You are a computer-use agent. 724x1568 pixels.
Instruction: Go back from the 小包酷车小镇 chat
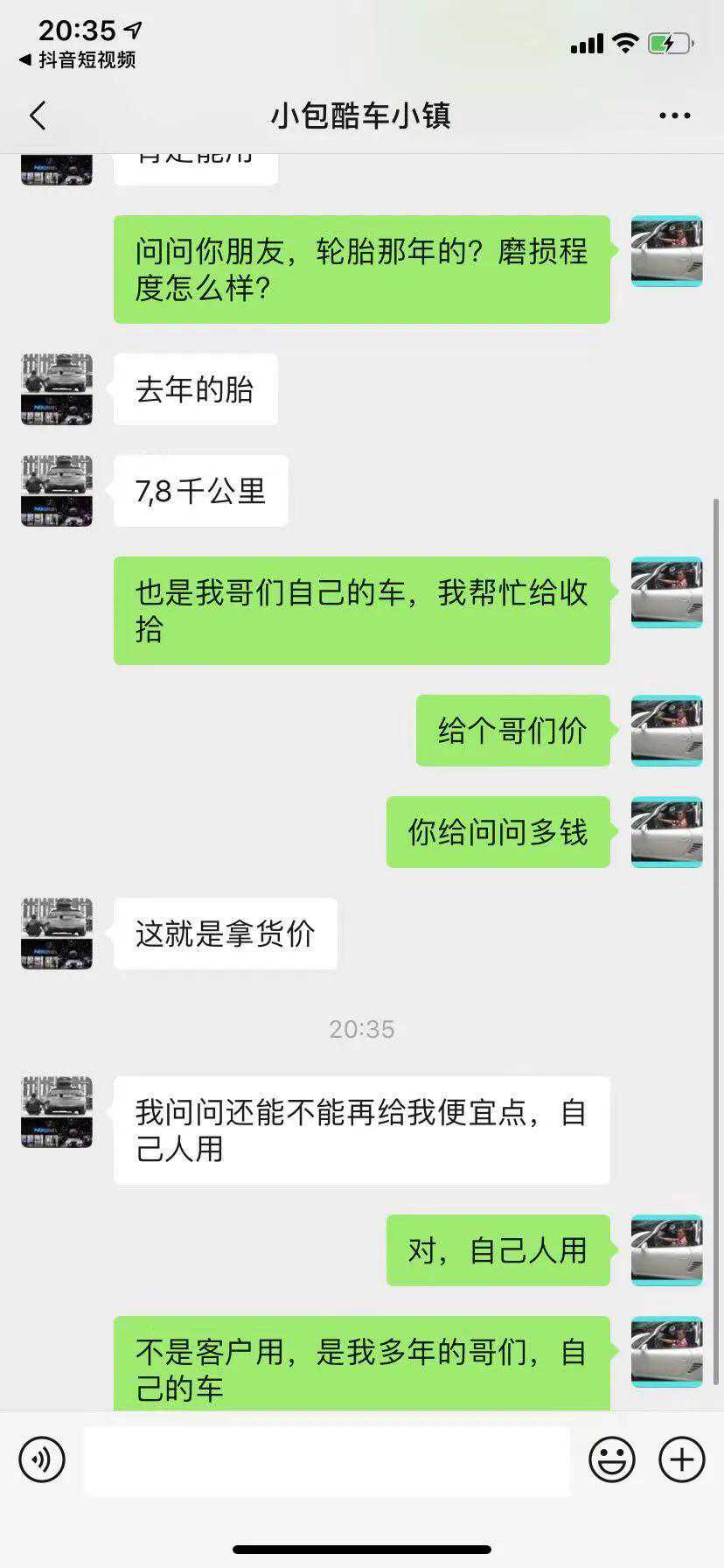38,115
